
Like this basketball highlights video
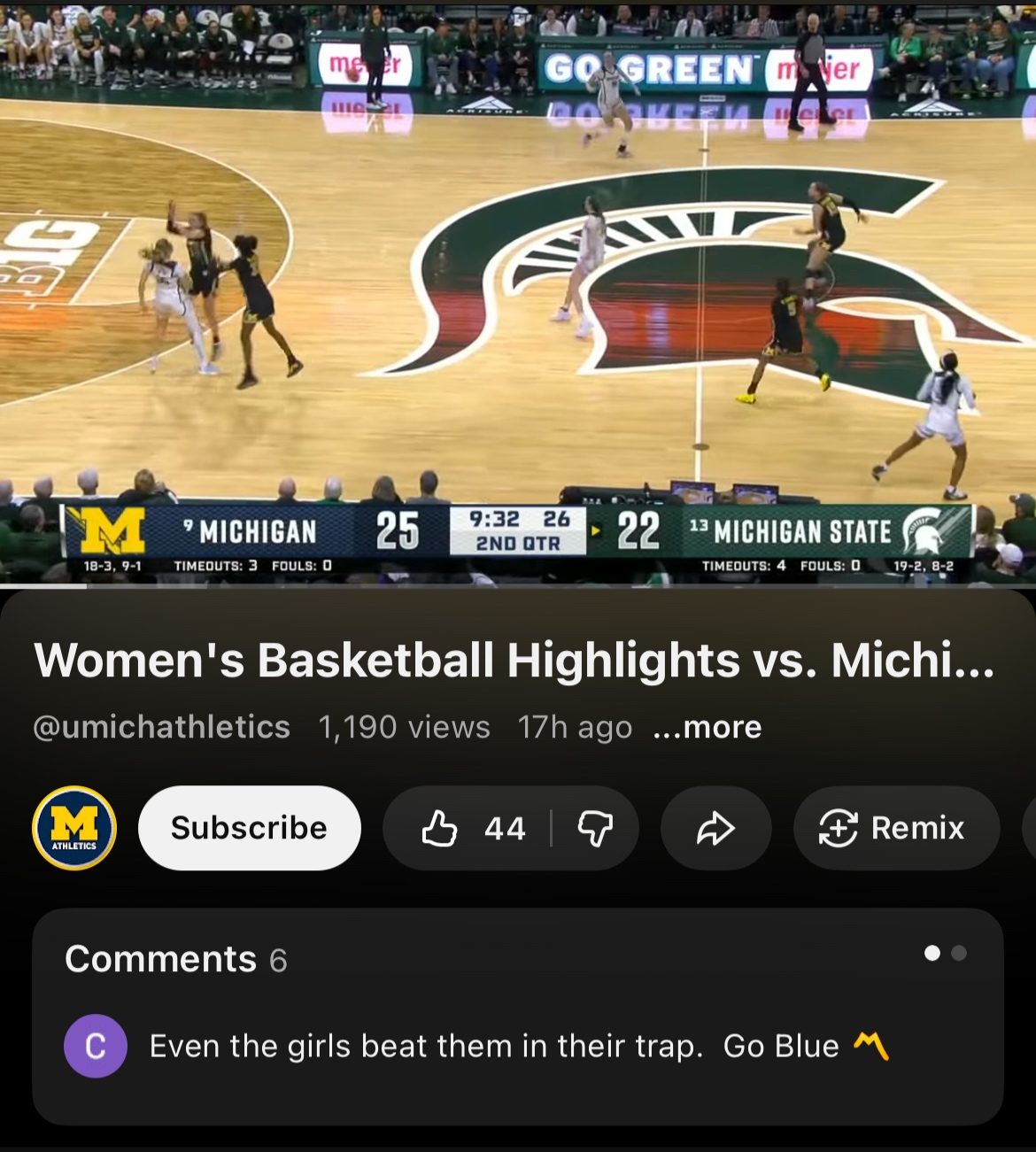click(469, 829)
